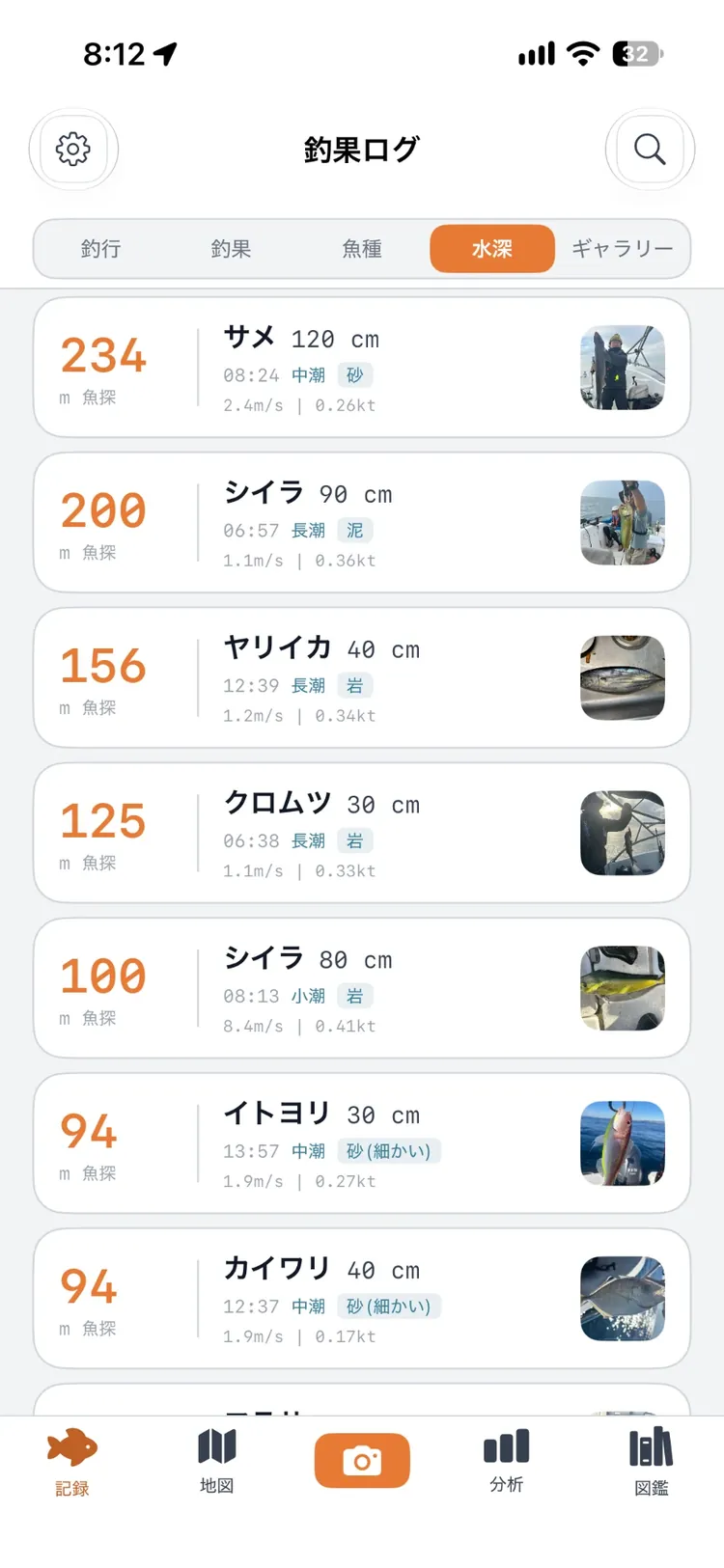
Task: Open the クロムツ 30 cm catch card
Action: [362, 834]
